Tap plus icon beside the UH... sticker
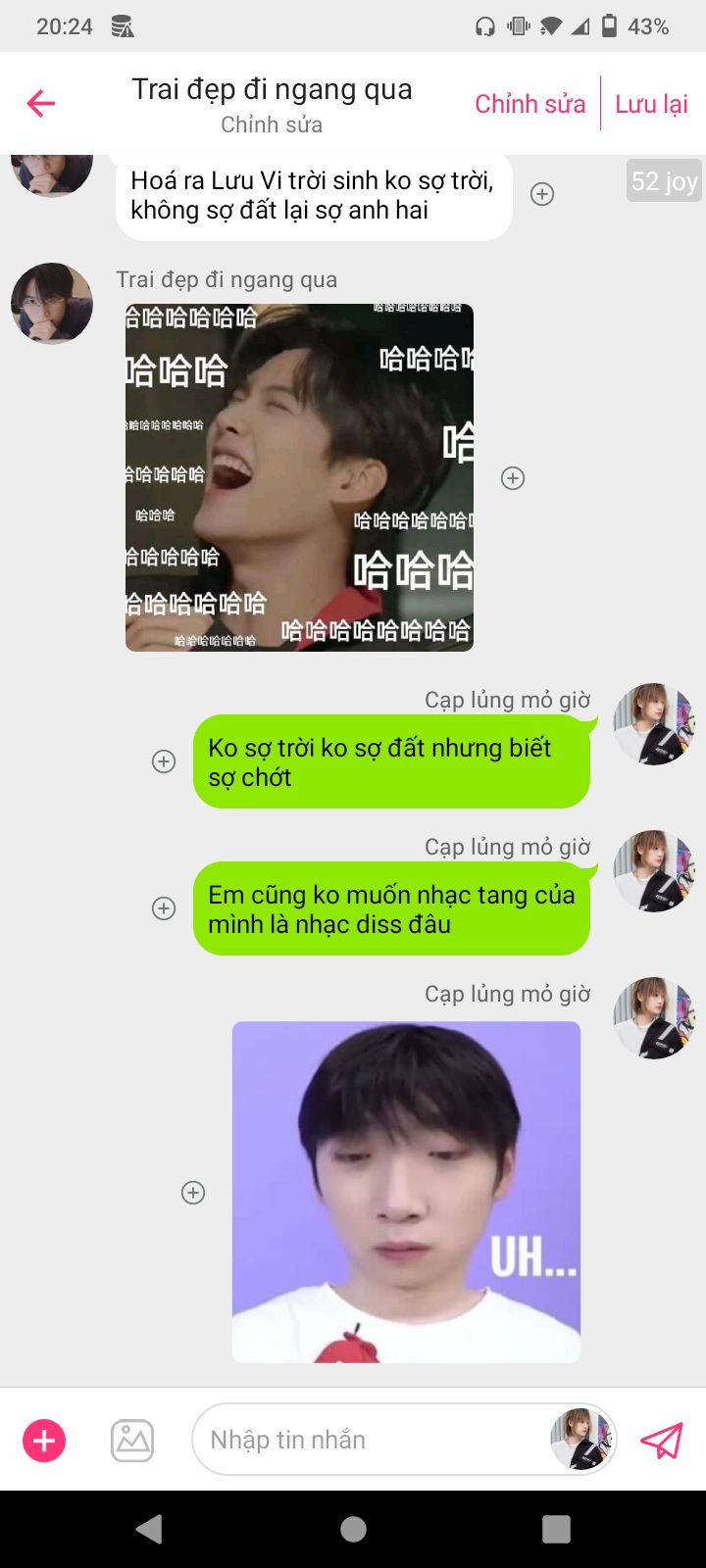 click(x=193, y=1193)
